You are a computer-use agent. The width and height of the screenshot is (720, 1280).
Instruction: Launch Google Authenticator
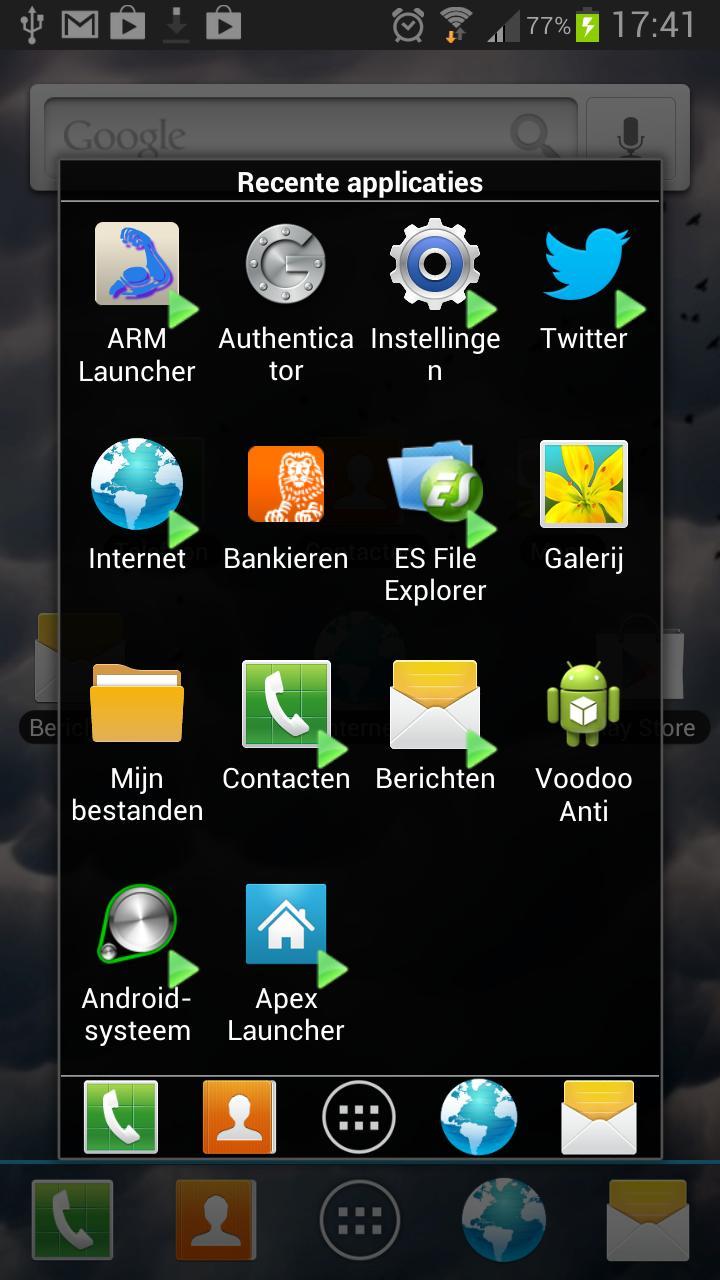tap(285, 264)
